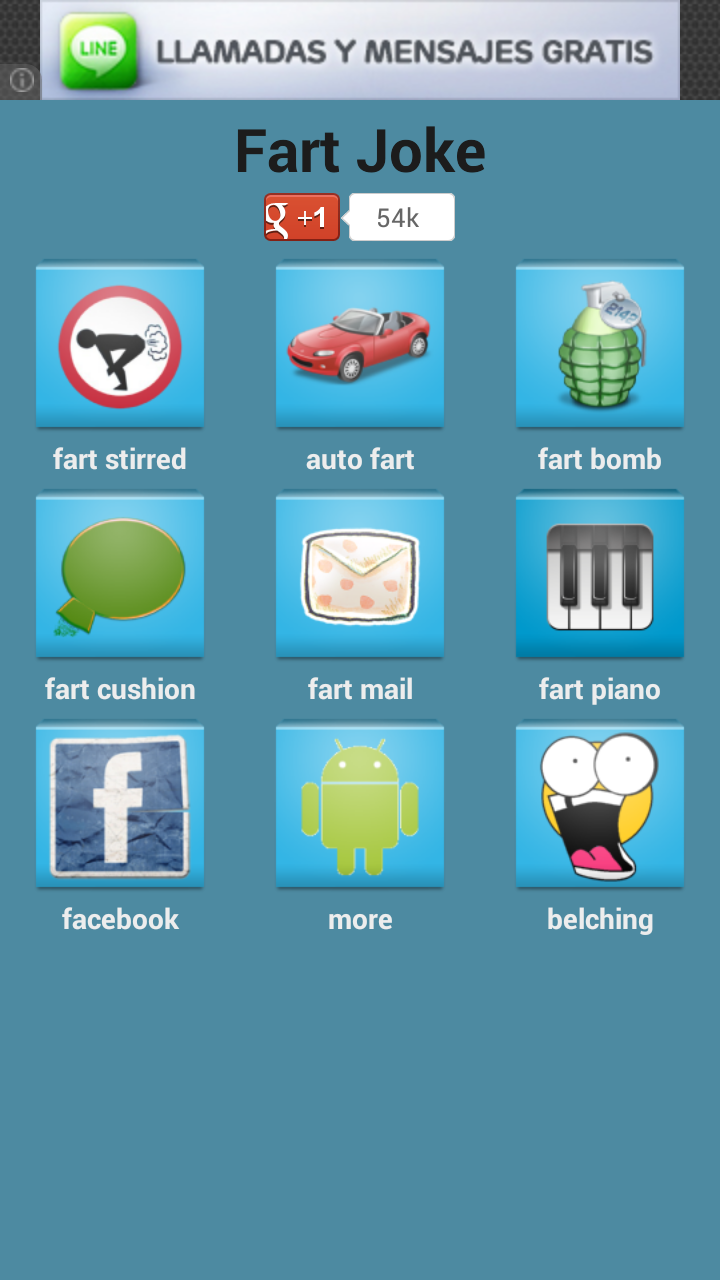720x1280 pixels.
Task: Open the fart cushion feature
Action: 120,575
